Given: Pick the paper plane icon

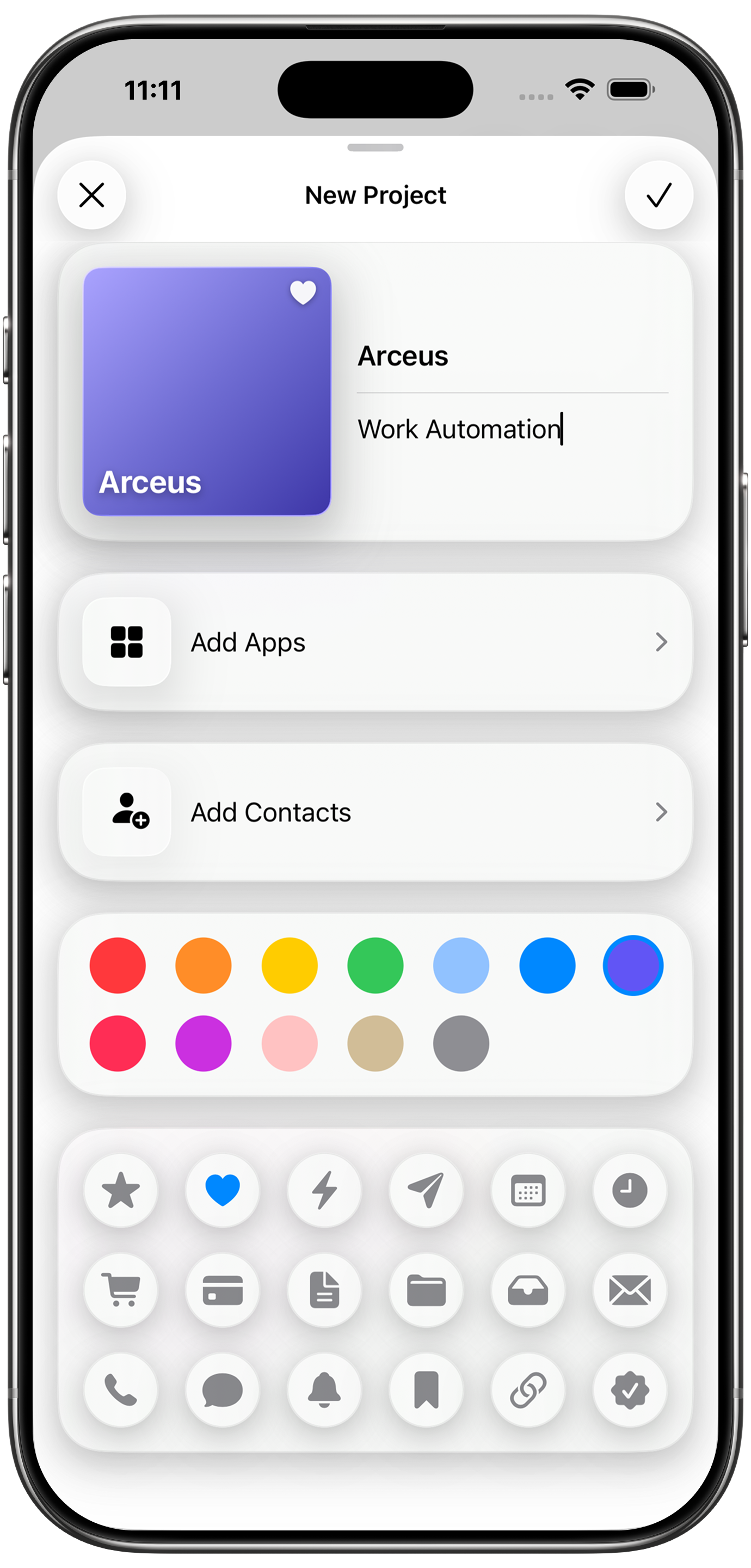Looking at the screenshot, I should pyautogui.click(x=426, y=1190).
